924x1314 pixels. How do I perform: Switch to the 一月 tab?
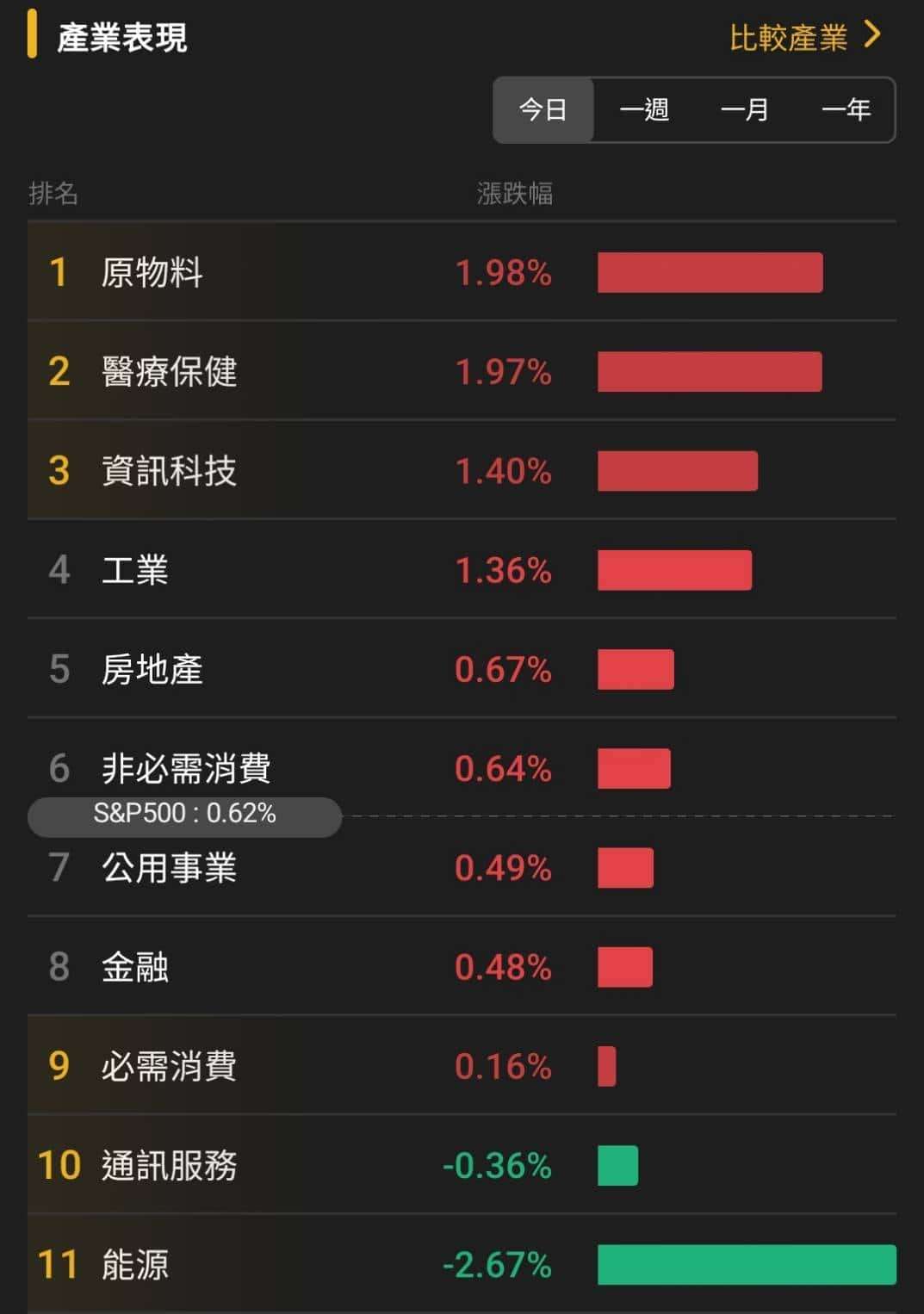point(746,109)
